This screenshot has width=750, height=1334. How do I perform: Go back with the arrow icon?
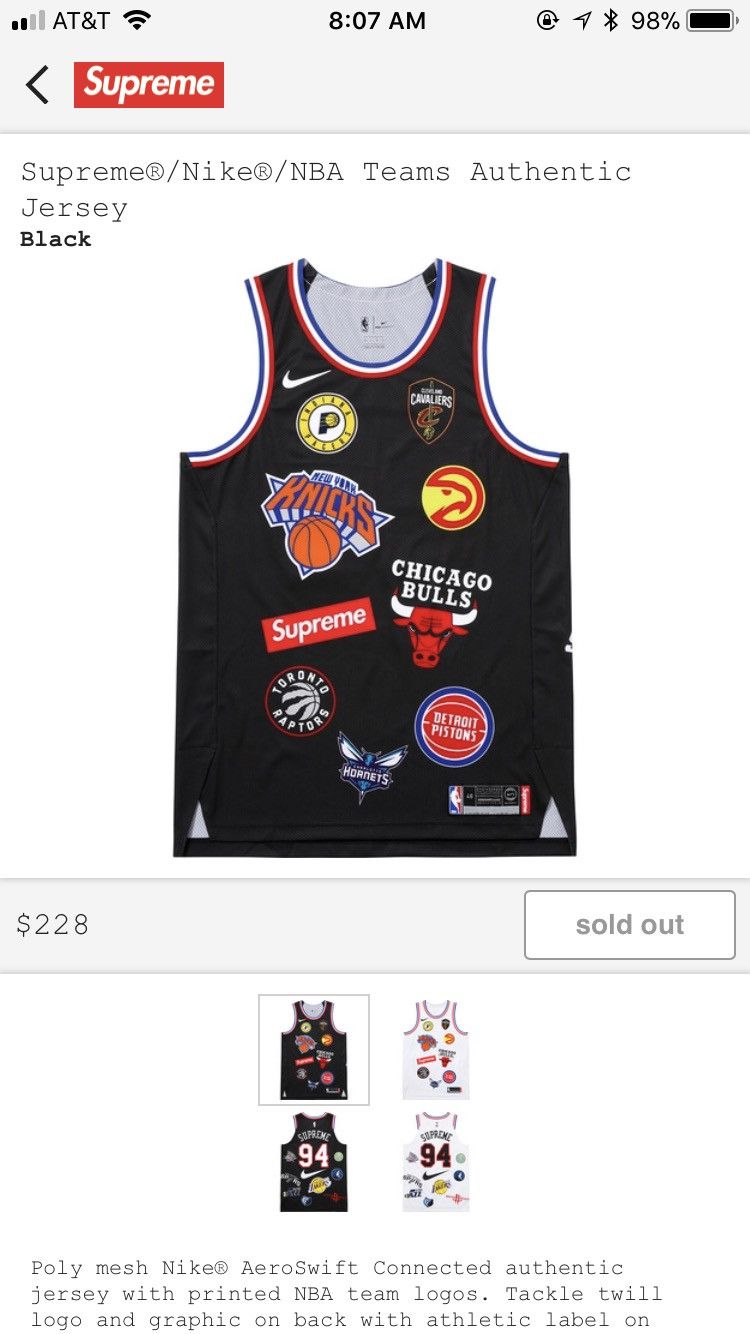click(x=37, y=85)
